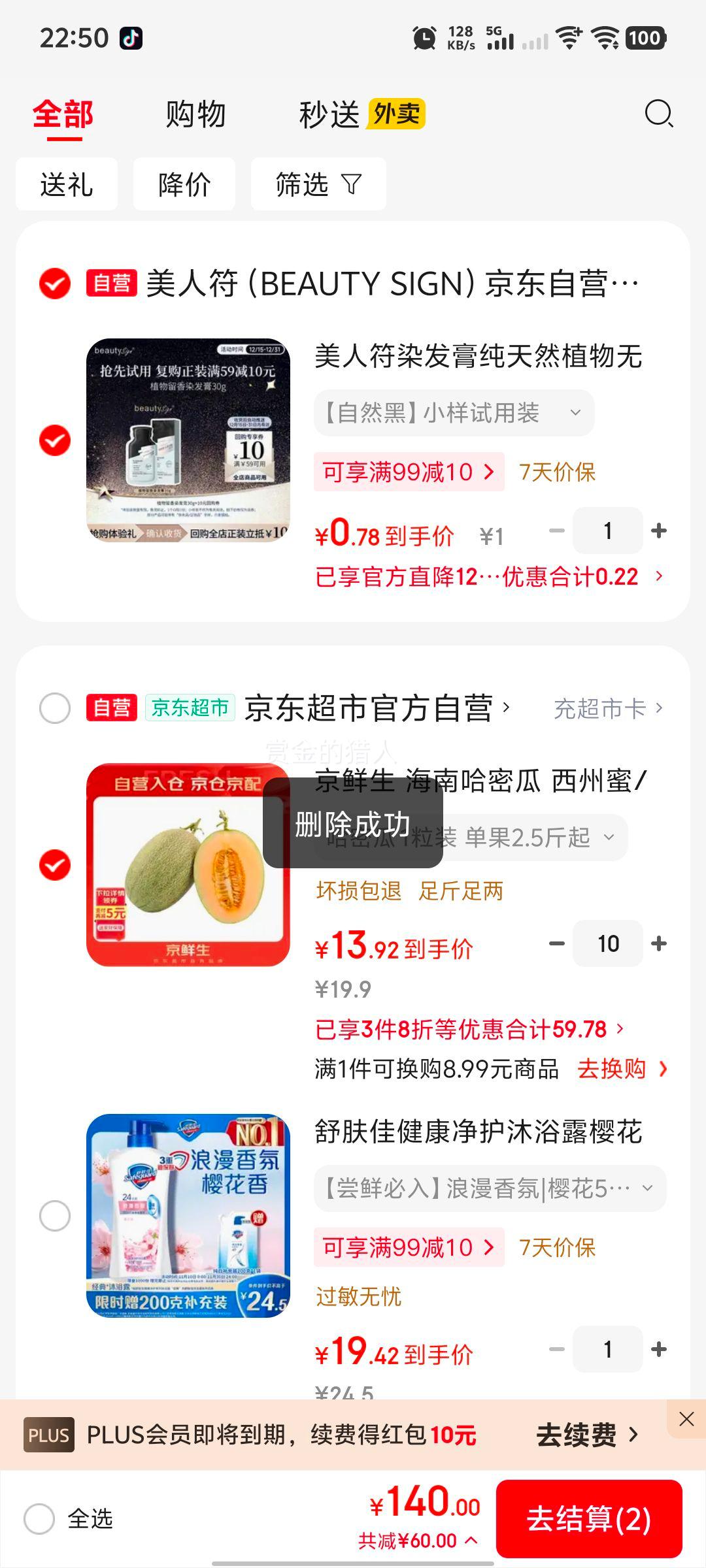This screenshot has height=1568, width=706.
Task: Select the 送礼 chip
Action: point(67,184)
